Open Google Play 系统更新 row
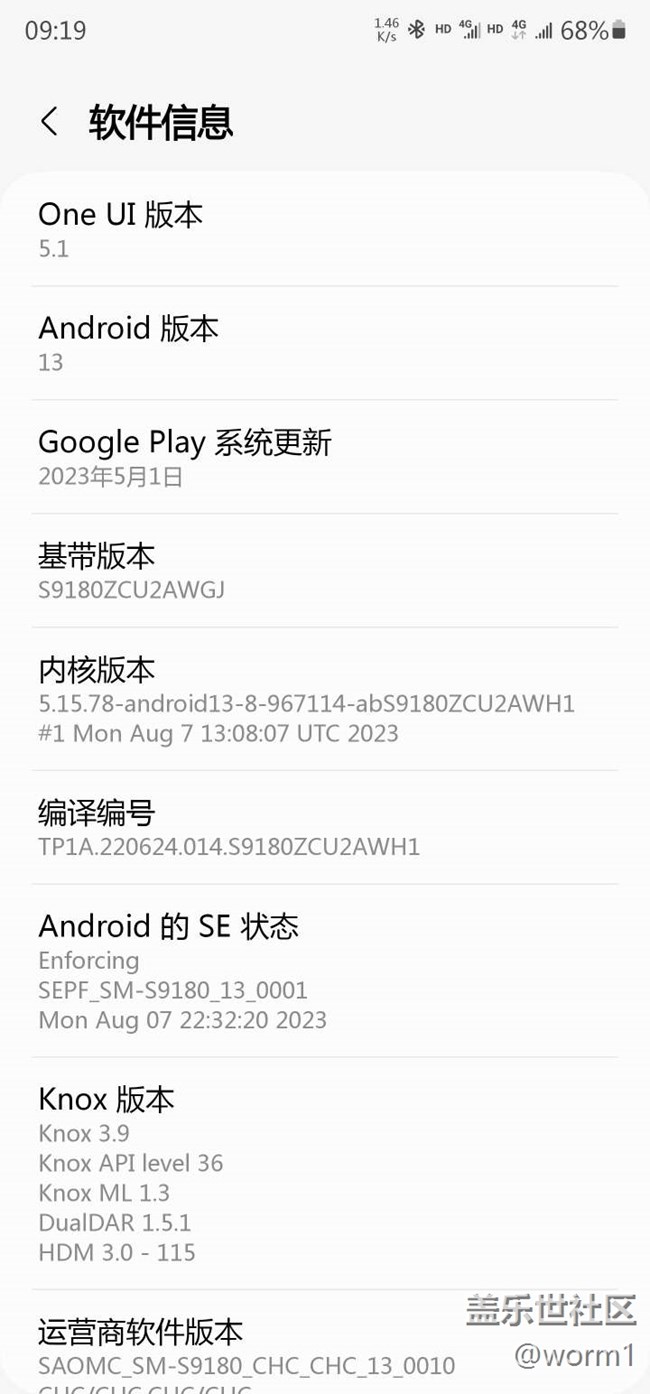This screenshot has width=650, height=1394. pyautogui.click(x=324, y=457)
